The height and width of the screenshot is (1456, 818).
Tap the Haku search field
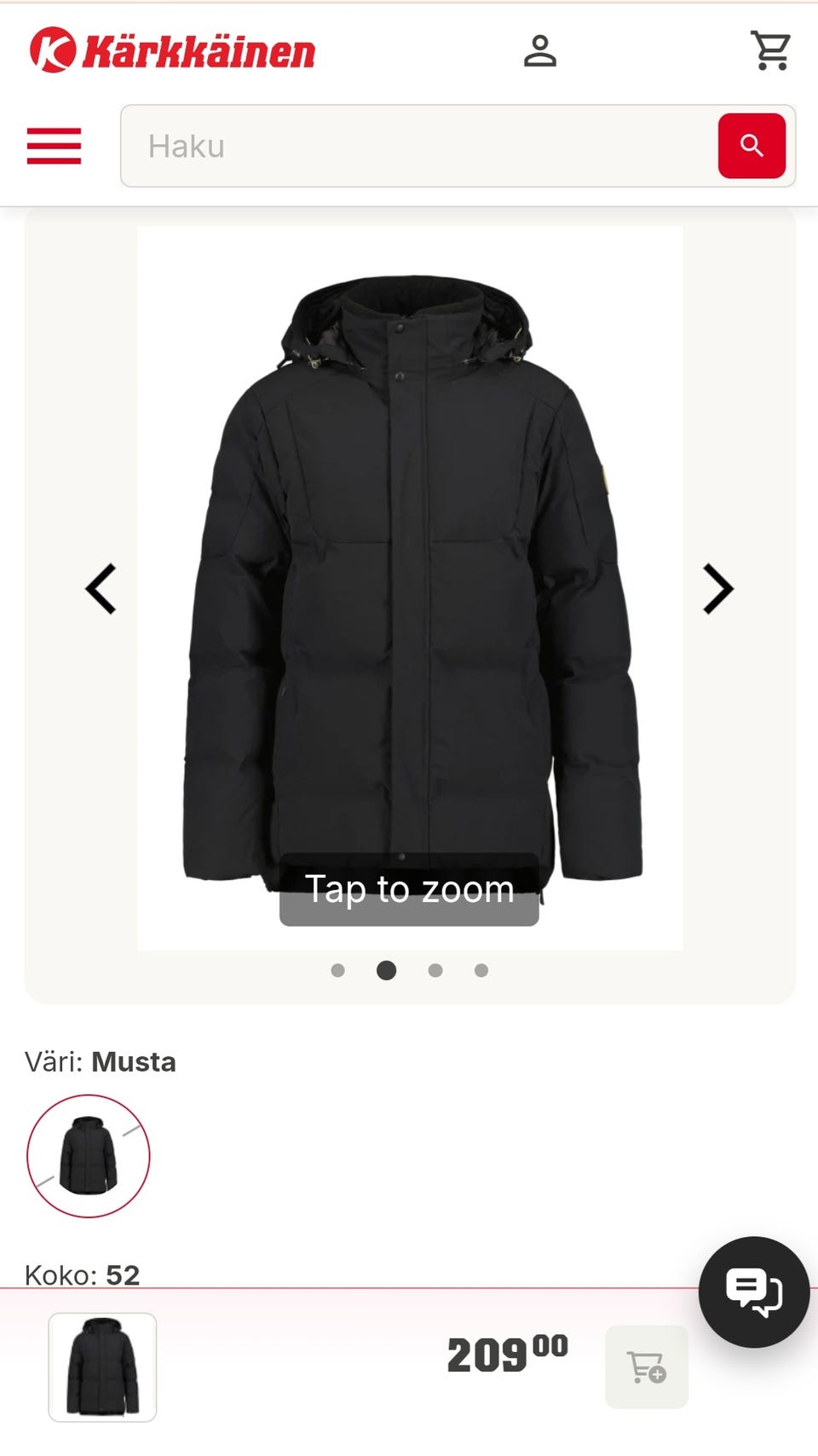click(418, 146)
